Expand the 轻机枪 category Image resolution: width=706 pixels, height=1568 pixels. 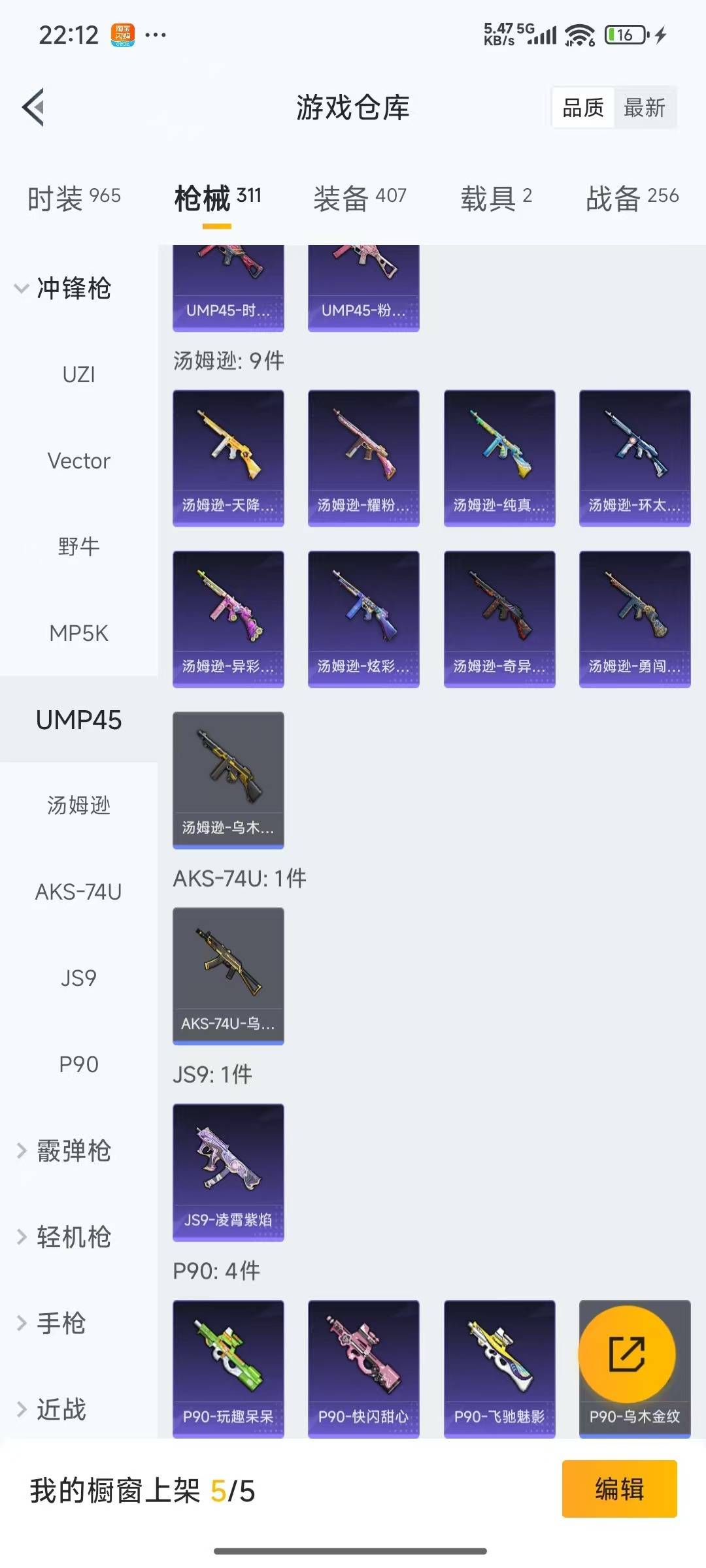click(64, 1237)
